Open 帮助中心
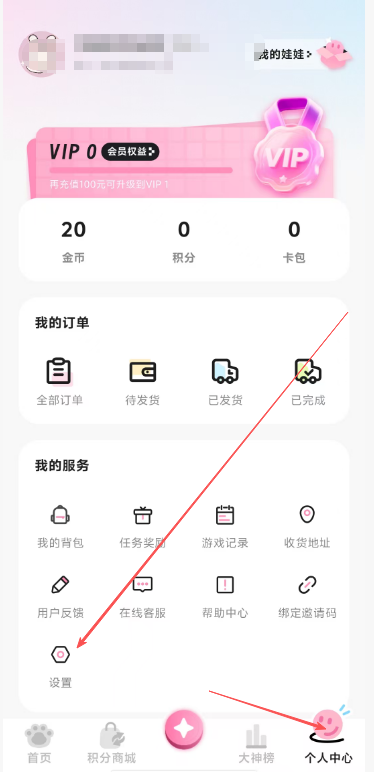This screenshot has width=374, height=772. (x=225, y=597)
